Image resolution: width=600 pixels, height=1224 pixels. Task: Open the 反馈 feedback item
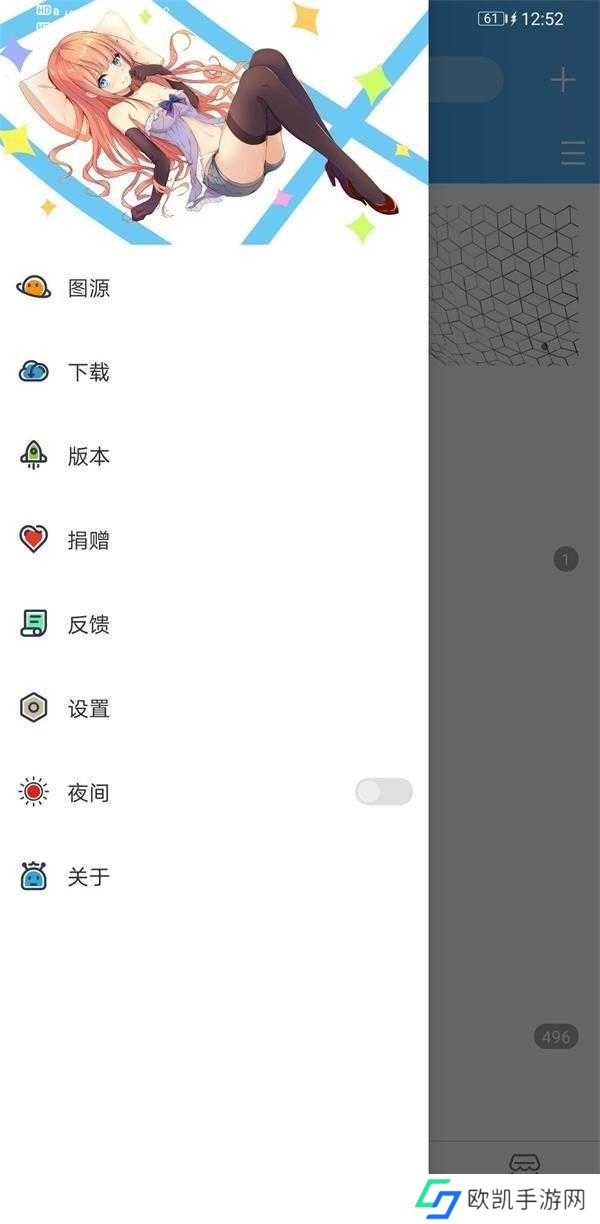point(214,624)
